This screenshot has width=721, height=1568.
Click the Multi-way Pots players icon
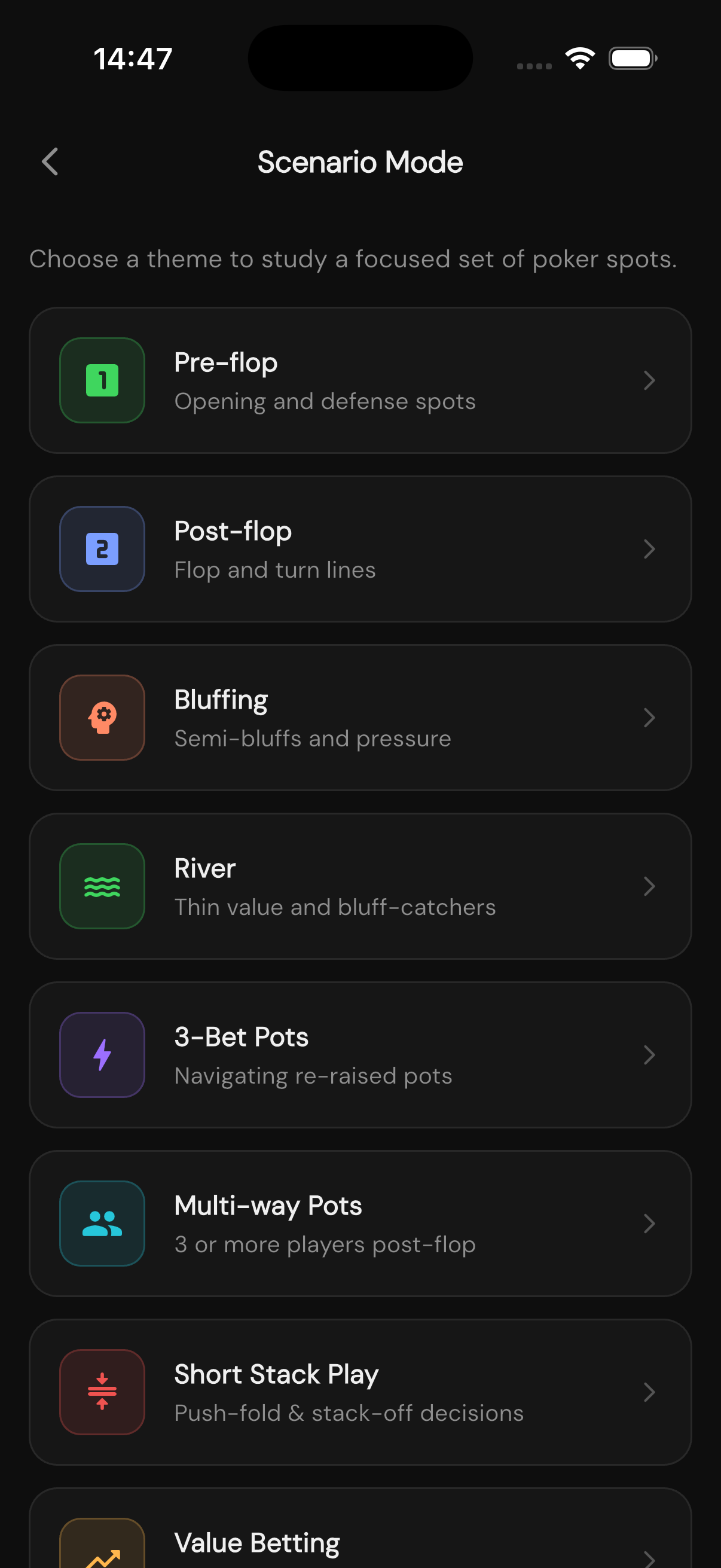(x=102, y=1224)
